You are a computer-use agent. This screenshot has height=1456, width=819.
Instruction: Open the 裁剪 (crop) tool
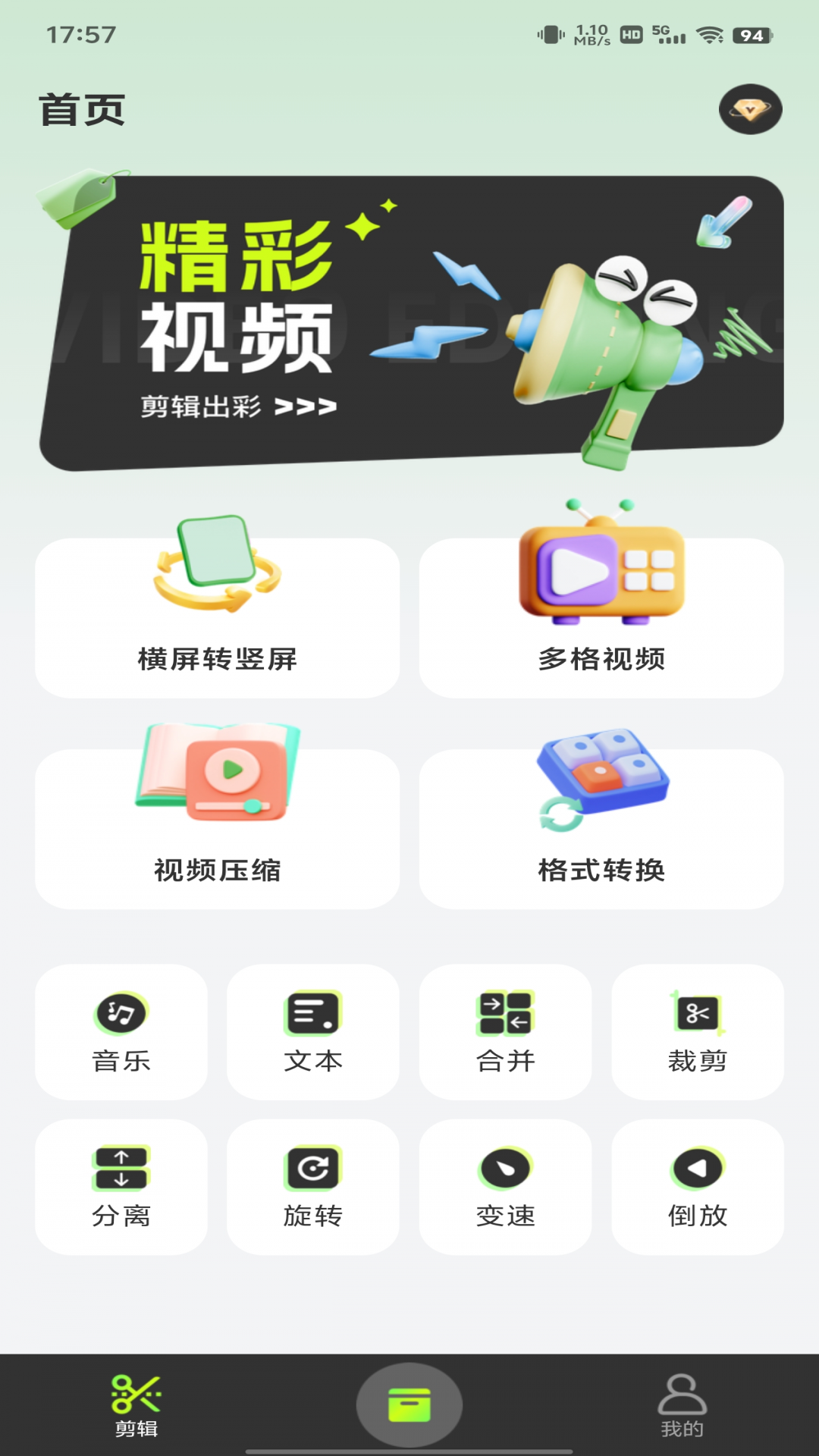[x=697, y=1014]
